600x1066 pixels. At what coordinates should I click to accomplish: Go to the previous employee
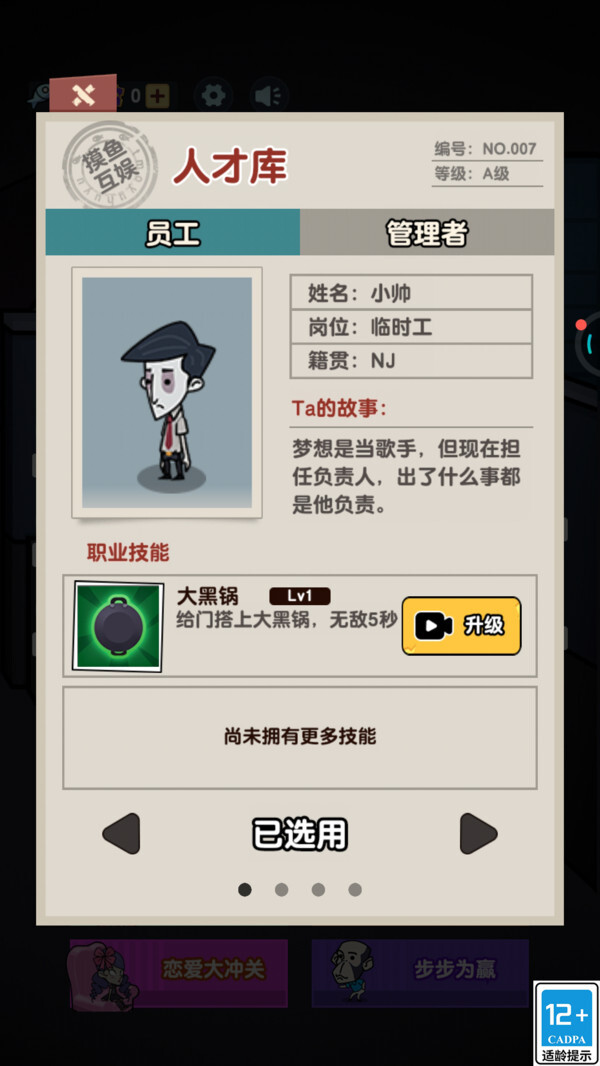tap(122, 833)
